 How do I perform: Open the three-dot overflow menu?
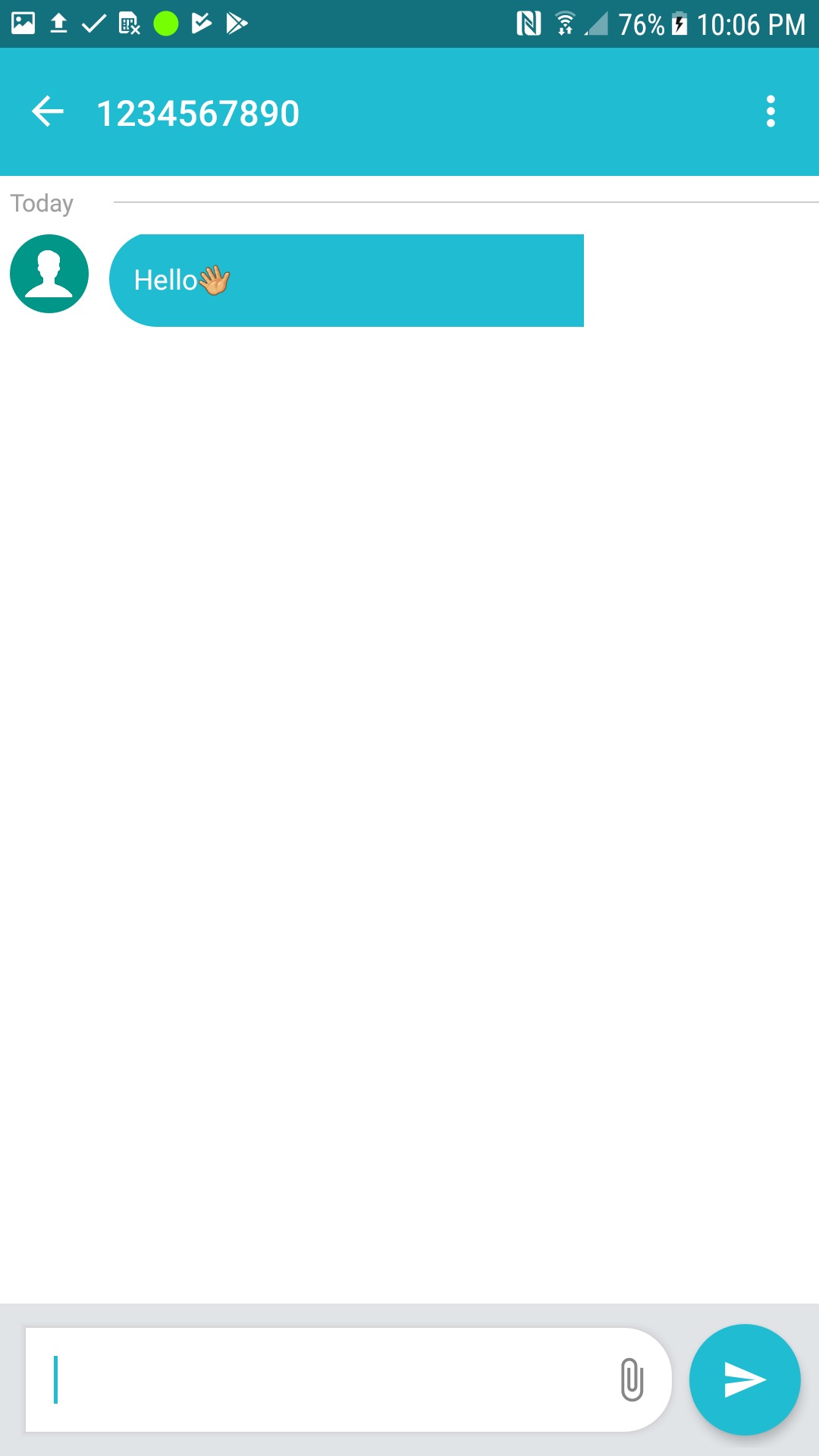tap(770, 112)
